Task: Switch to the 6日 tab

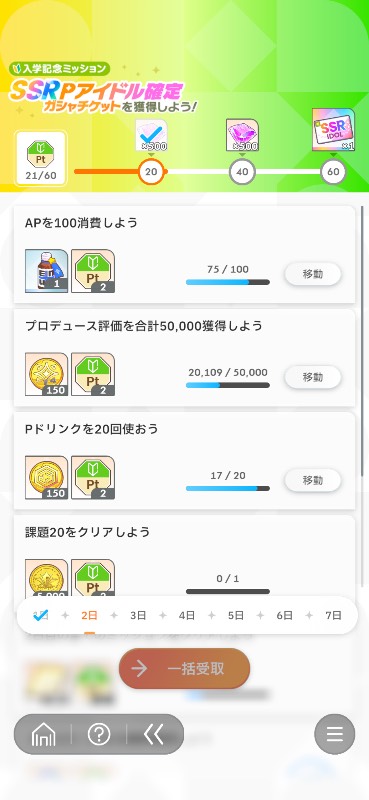Action: coord(284,615)
